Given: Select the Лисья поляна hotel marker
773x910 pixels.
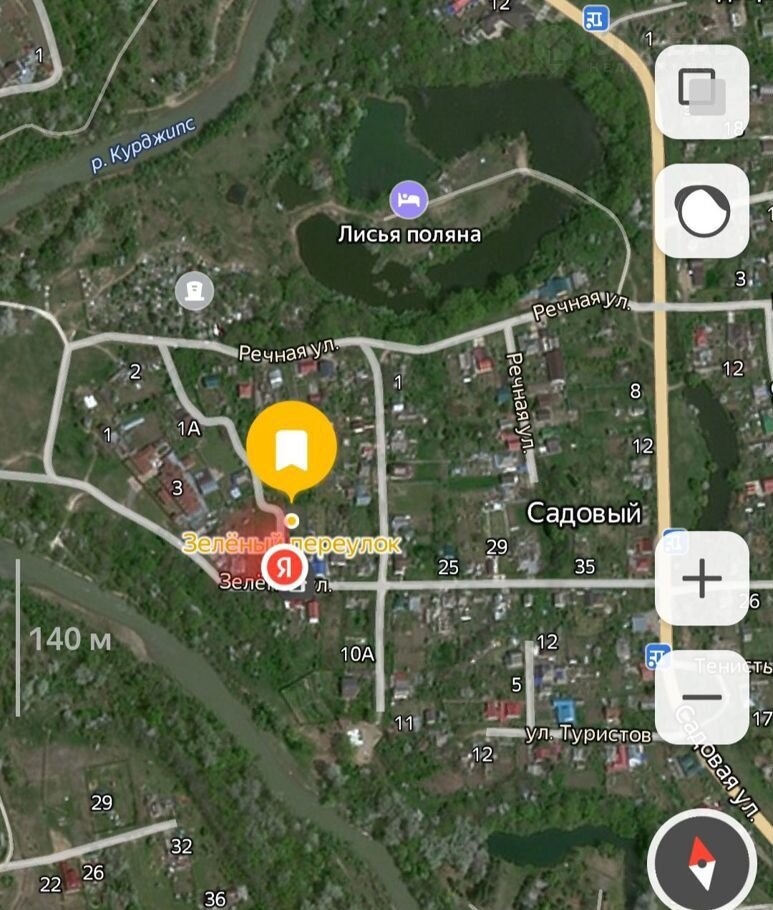Looking at the screenshot, I should point(408,198).
